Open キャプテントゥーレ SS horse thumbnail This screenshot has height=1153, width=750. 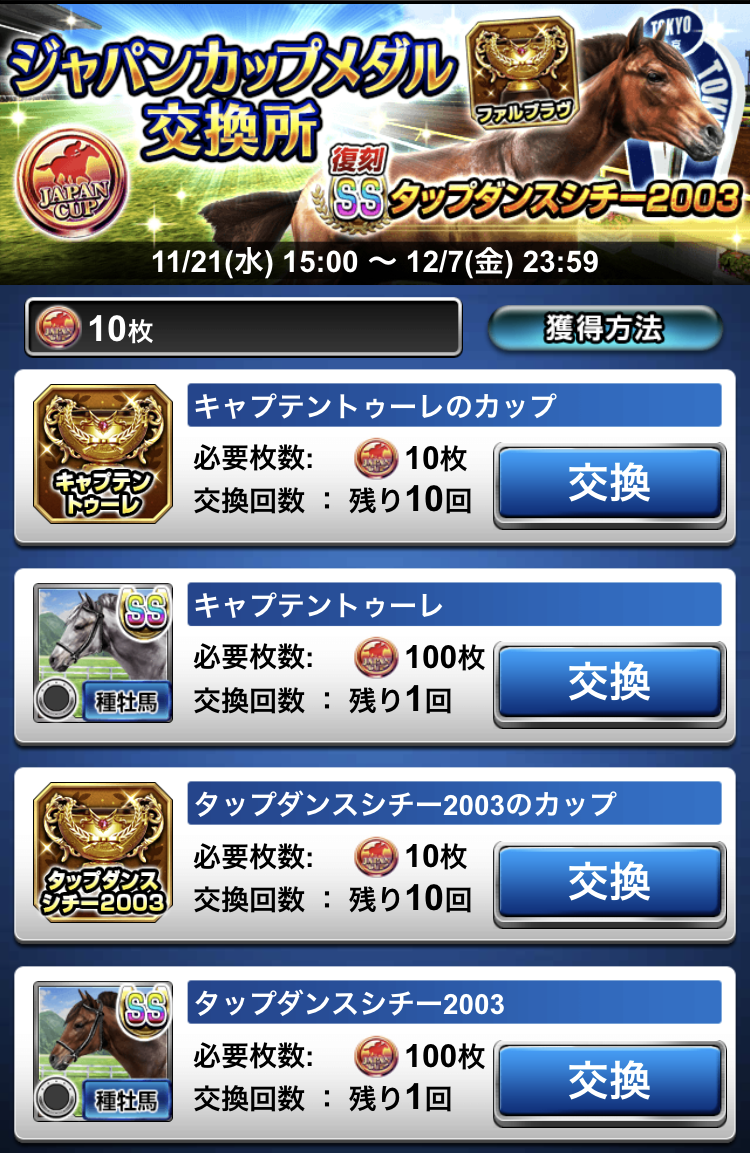[x=103, y=654]
